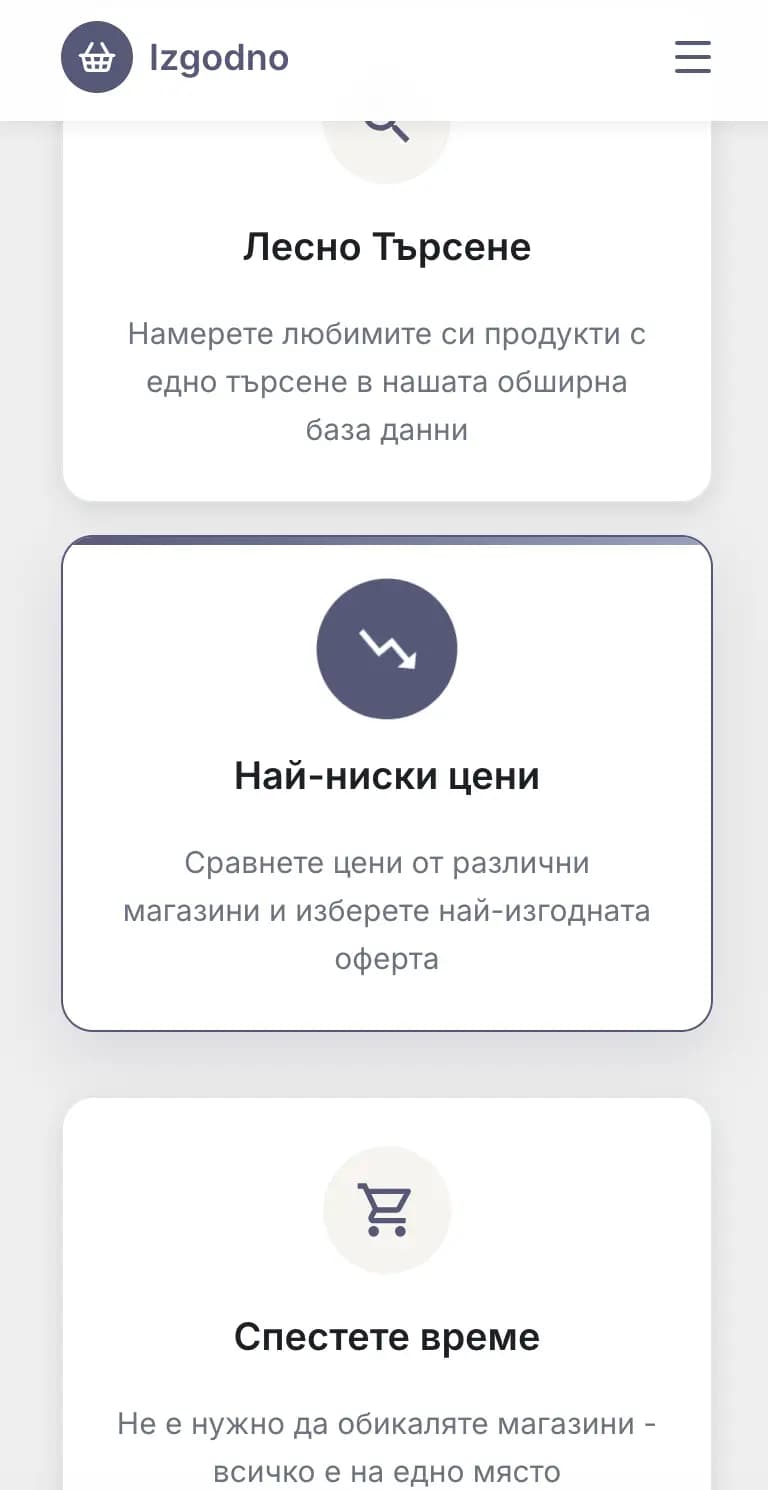768x1490 pixels.
Task: Select the description under Спестете време
Action: pos(387,1447)
